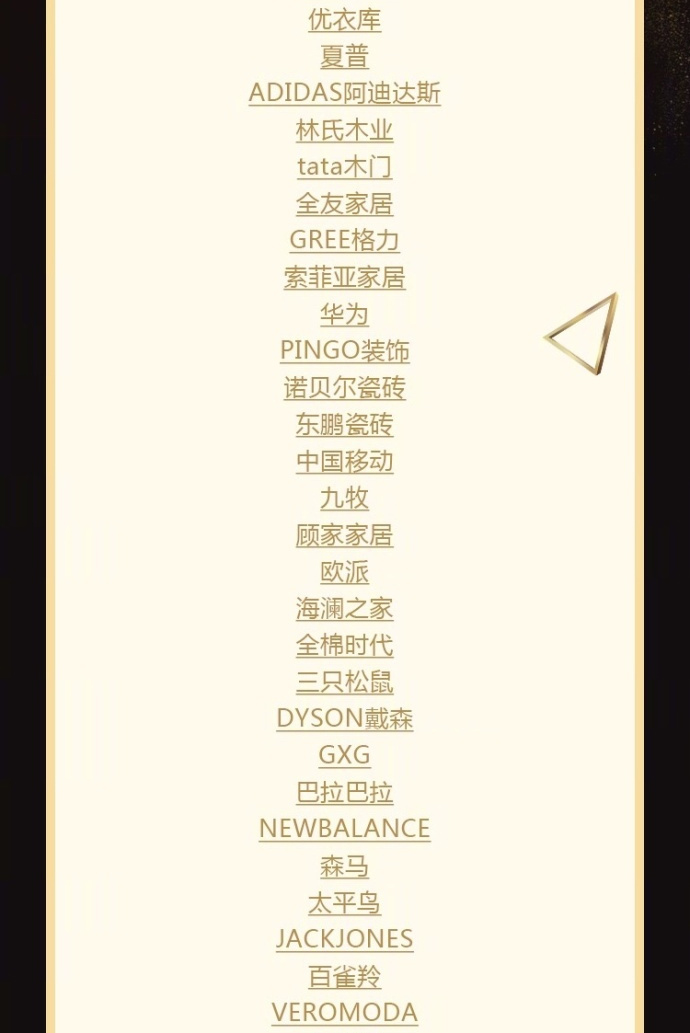Go to 全友家居 link
Screen dimensions: 690x1033
click(x=344, y=204)
